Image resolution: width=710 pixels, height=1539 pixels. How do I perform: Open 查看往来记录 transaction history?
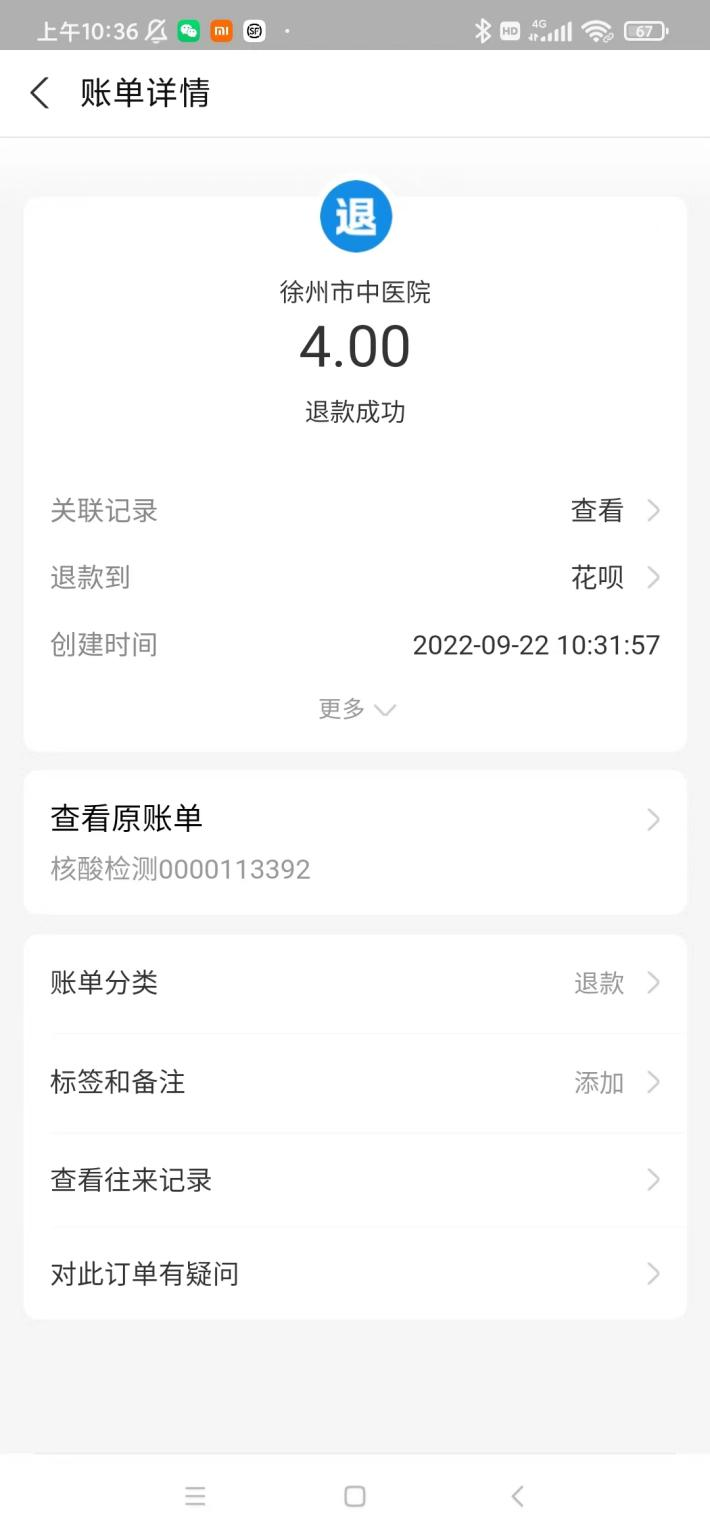tap(355, 1180)
